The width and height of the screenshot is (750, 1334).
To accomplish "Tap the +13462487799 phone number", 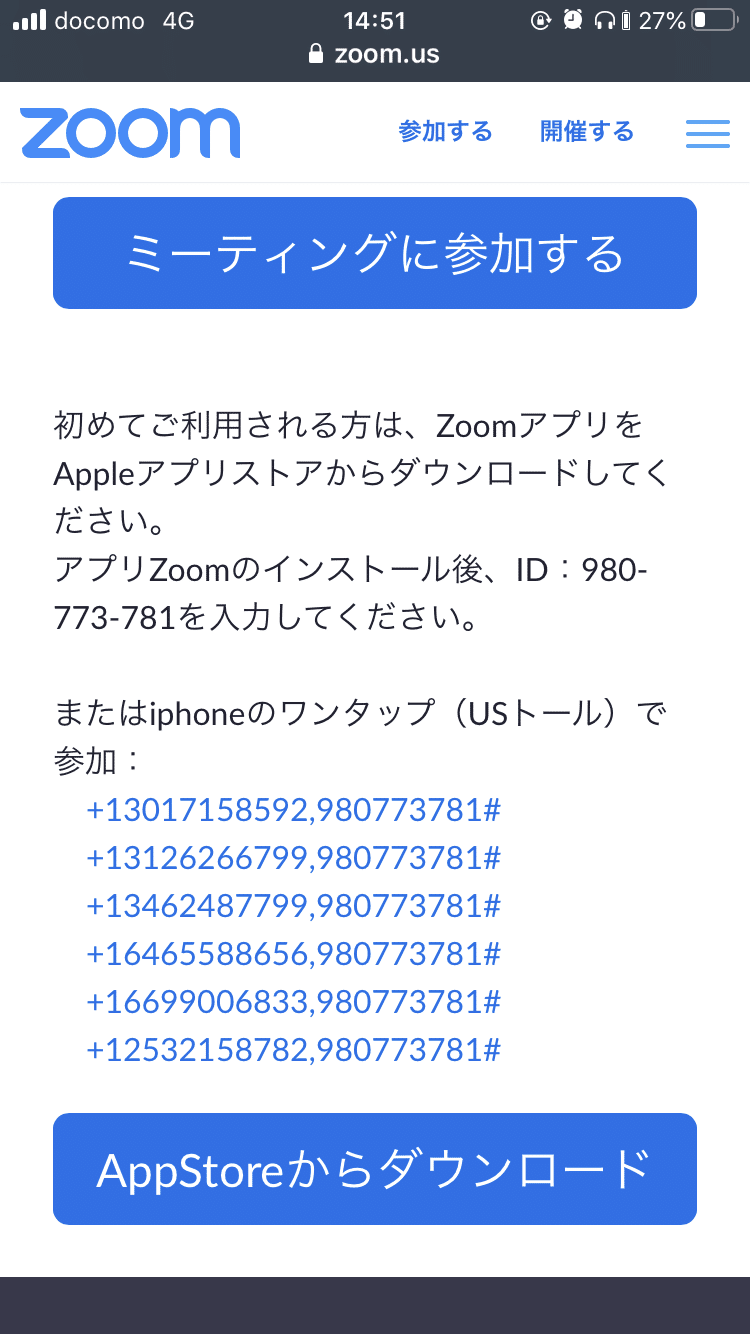I will point(293,906).
